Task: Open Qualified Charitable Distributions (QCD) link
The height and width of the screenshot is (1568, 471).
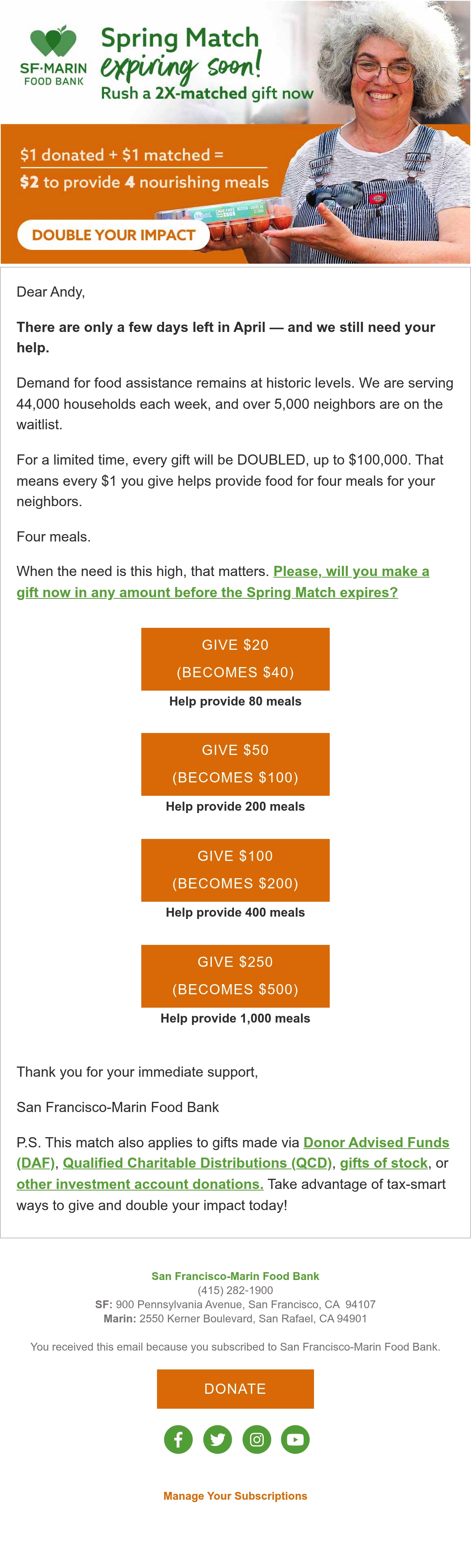Action: pos(197,1163)
